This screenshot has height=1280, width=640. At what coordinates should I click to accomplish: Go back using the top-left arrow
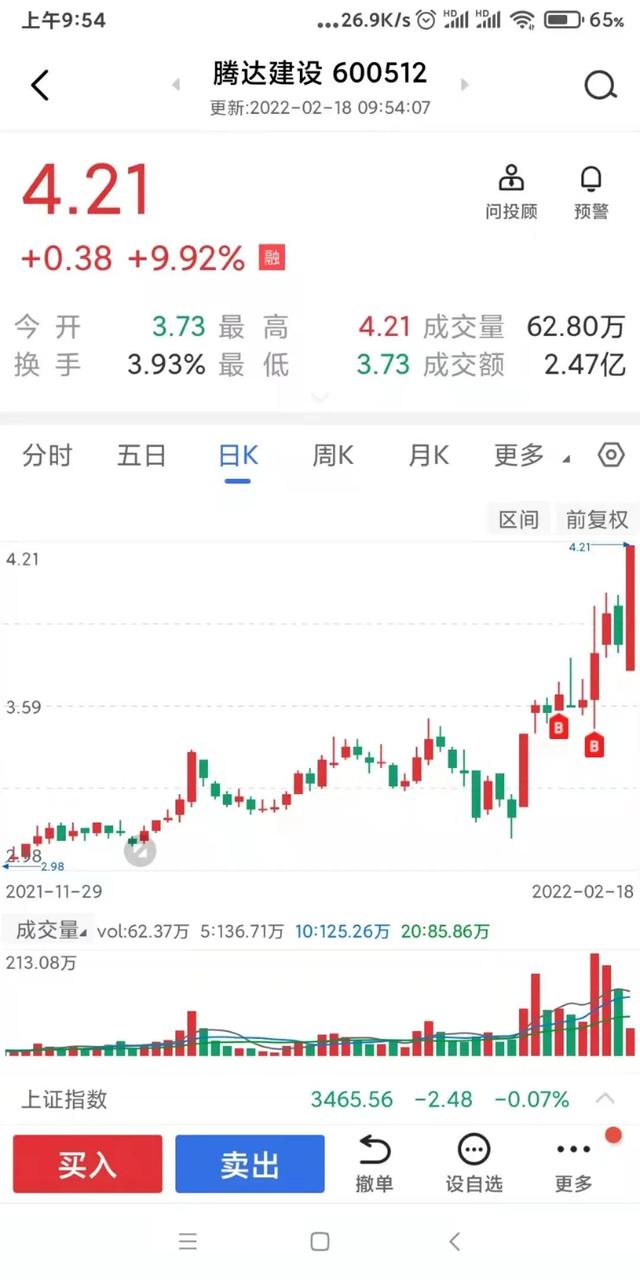pos(40,85)
